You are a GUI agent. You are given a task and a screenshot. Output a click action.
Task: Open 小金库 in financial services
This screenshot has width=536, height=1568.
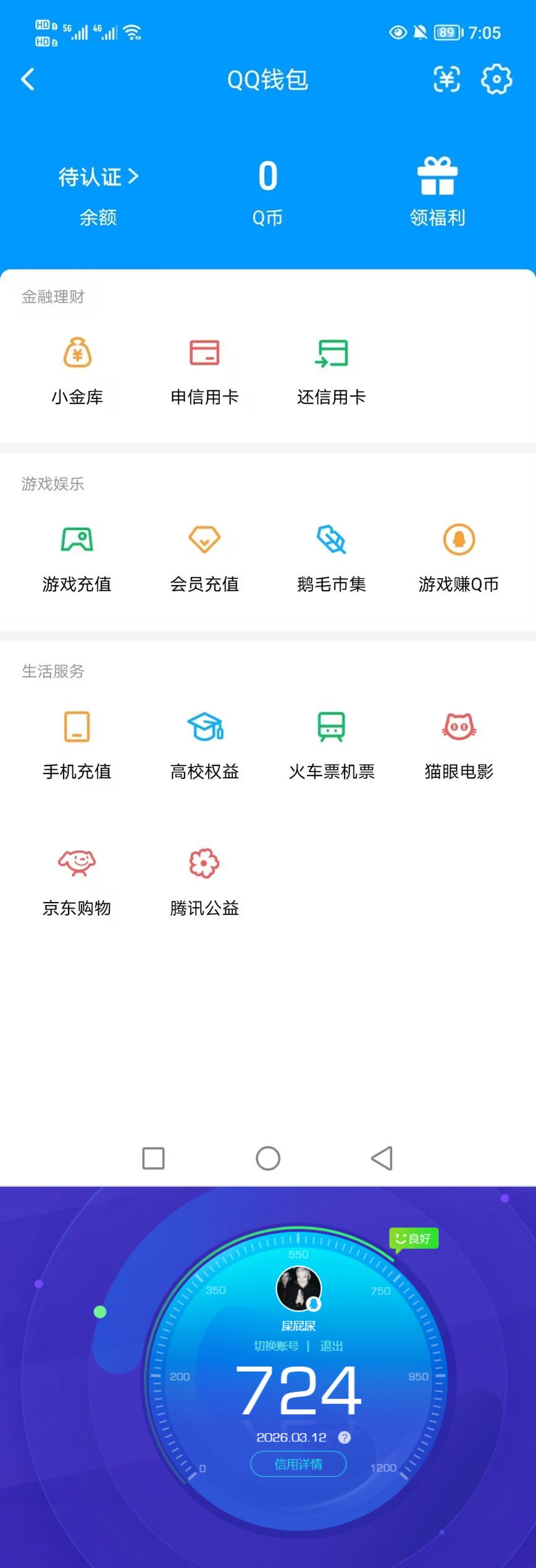[77, 371]
